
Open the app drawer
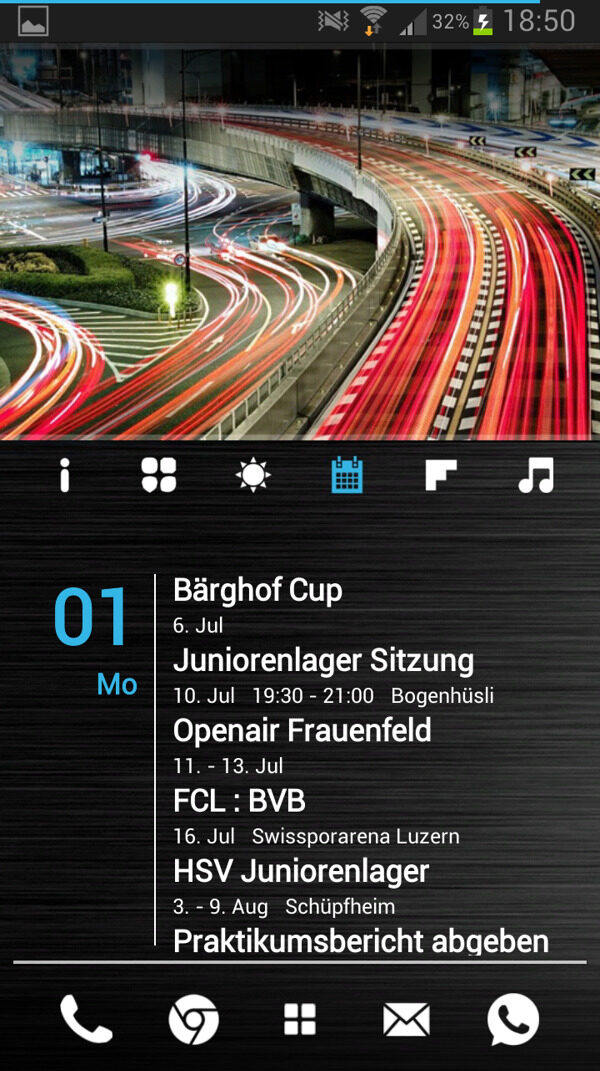pos(300,1020)
